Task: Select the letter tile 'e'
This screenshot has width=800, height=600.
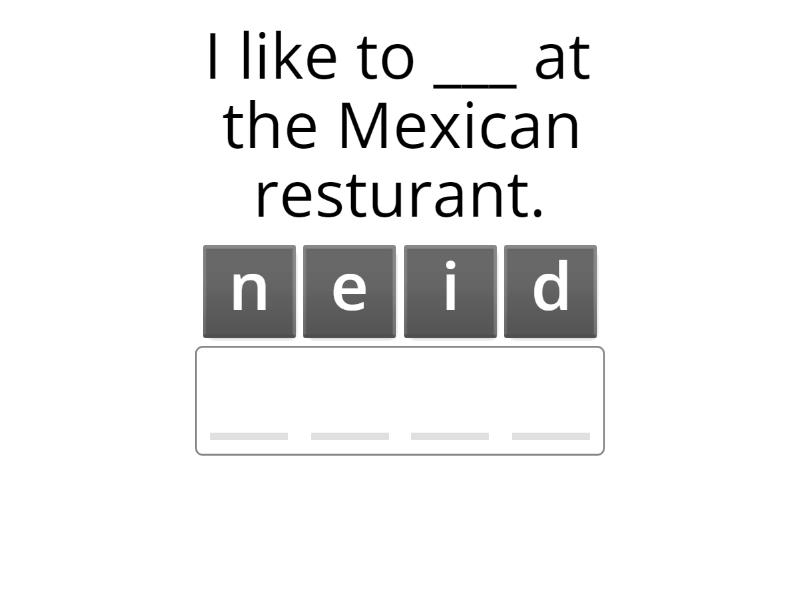Action: coord(349,291)
